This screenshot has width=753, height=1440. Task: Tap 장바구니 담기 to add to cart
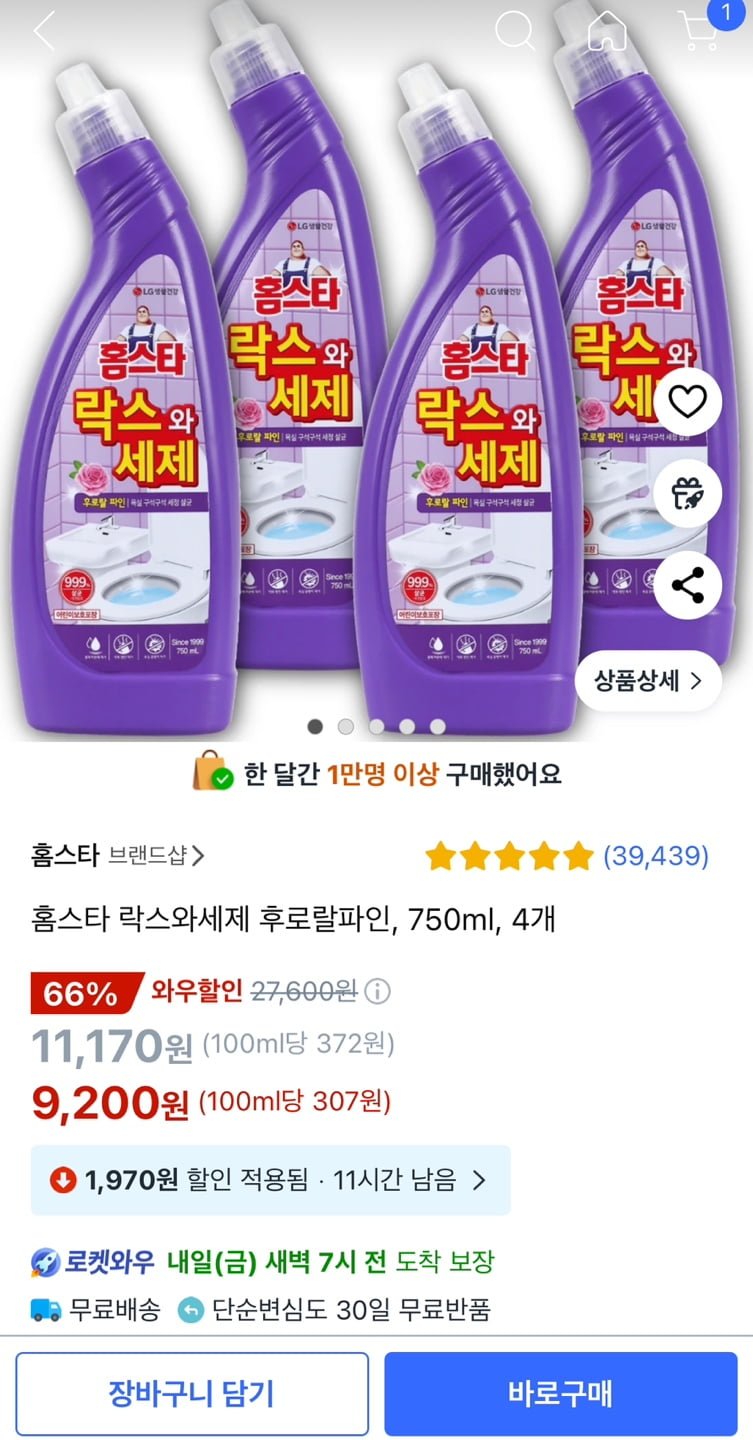[x=192, y=1394]
